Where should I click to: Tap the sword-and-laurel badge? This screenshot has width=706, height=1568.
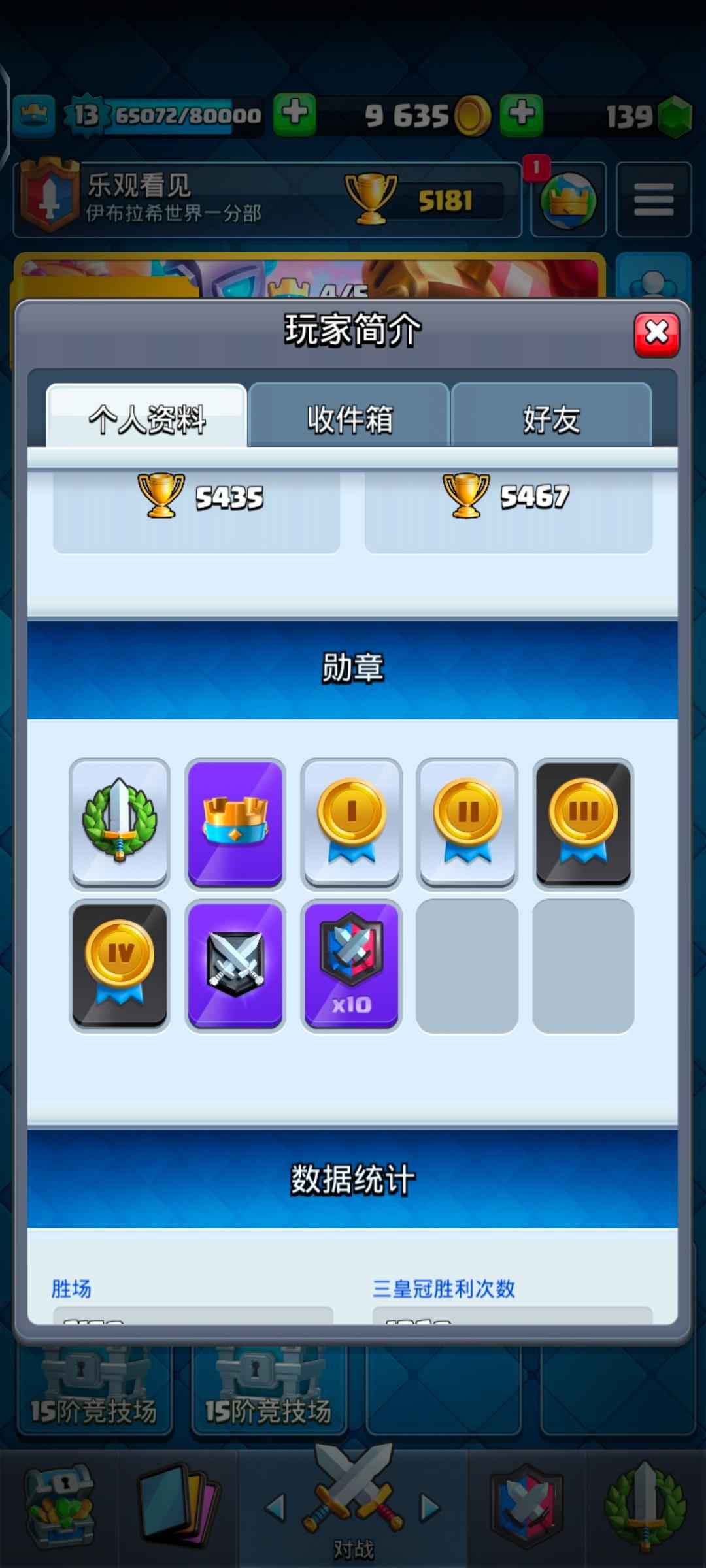[x=120, y=822]
